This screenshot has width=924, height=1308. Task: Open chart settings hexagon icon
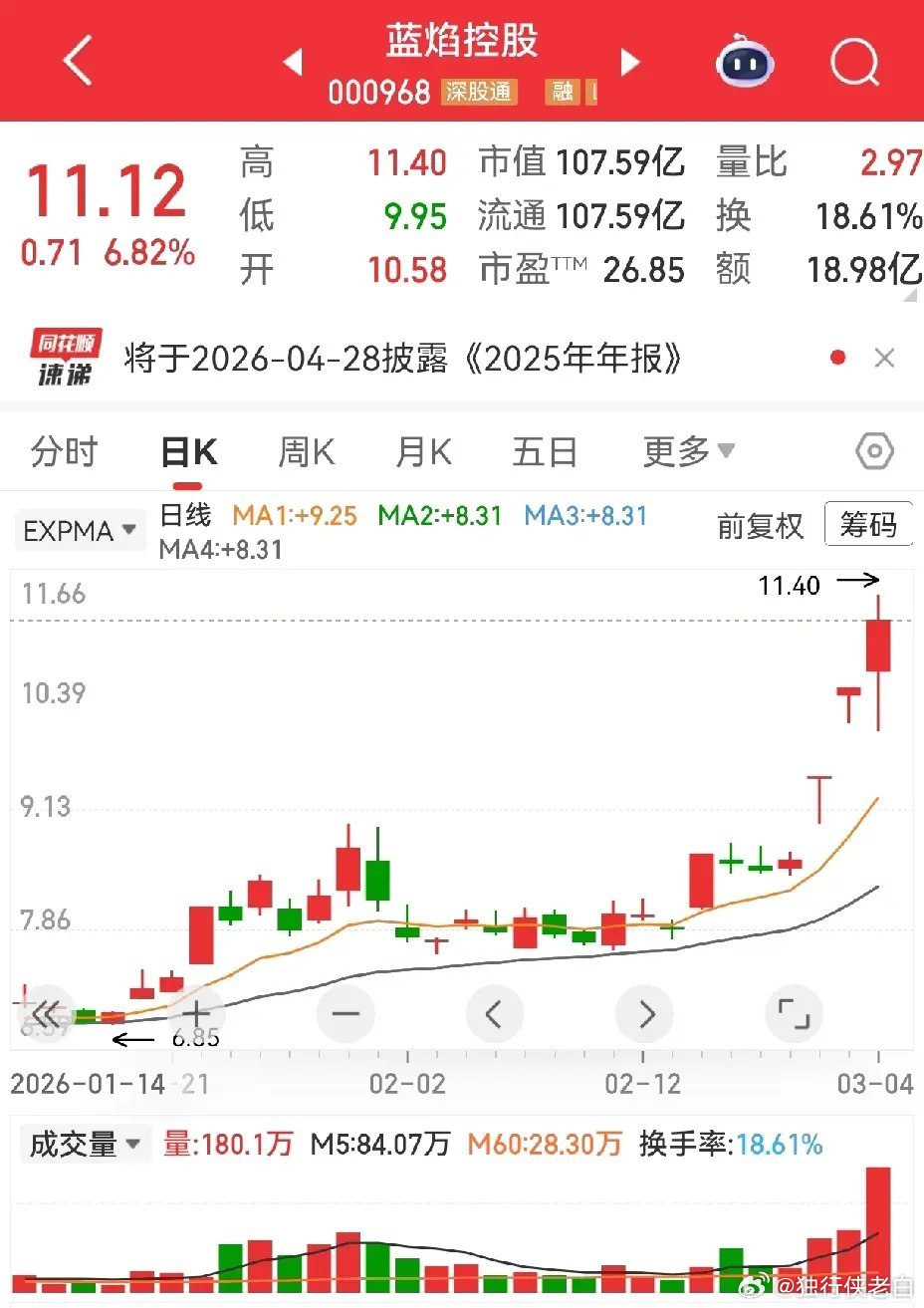click(873, 452)
